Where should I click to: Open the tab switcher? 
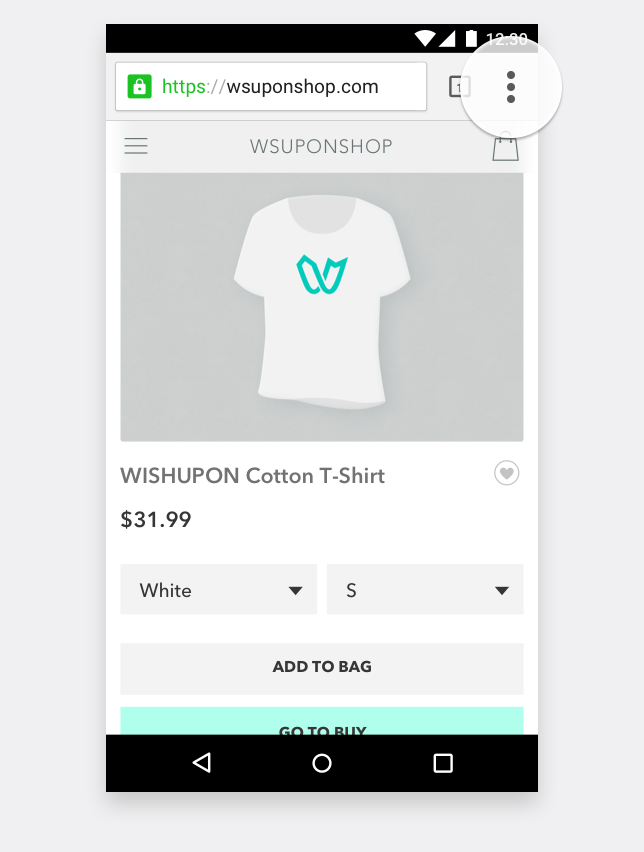[458, 87]
